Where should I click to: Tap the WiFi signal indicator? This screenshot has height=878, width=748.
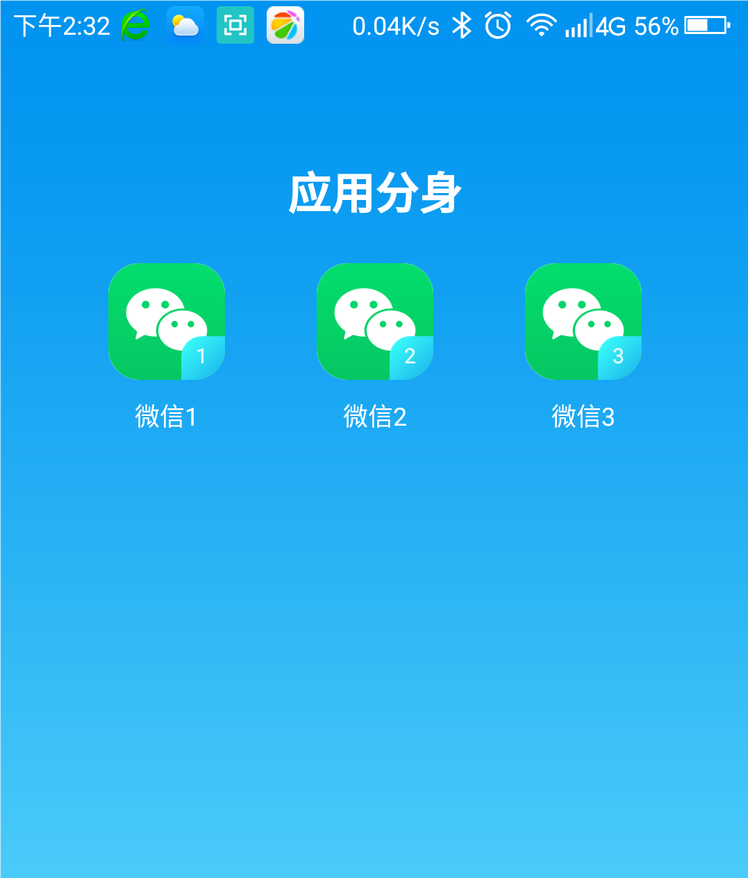pos(540,25)
